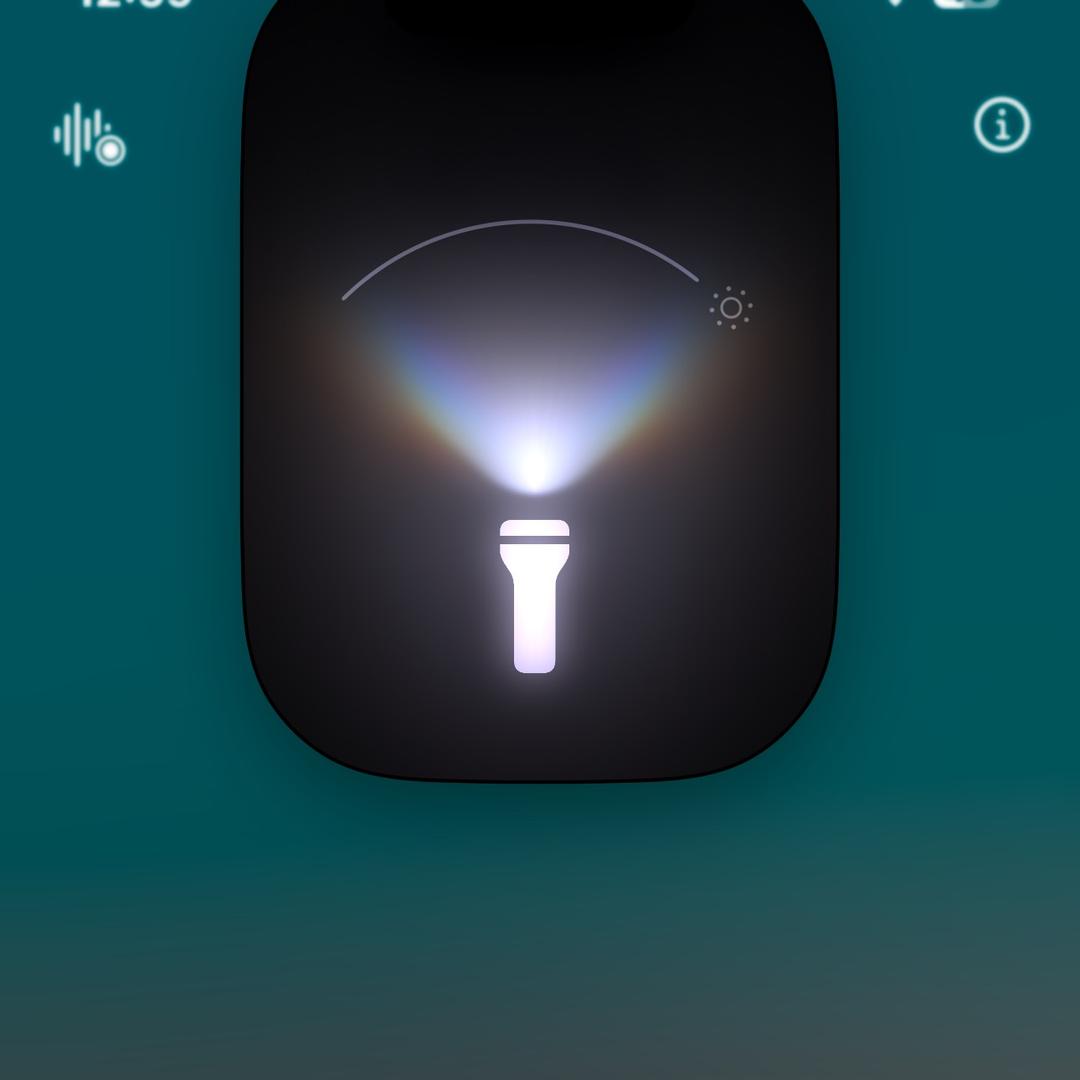Tap the audio waveform recording icon

(89, 135)
